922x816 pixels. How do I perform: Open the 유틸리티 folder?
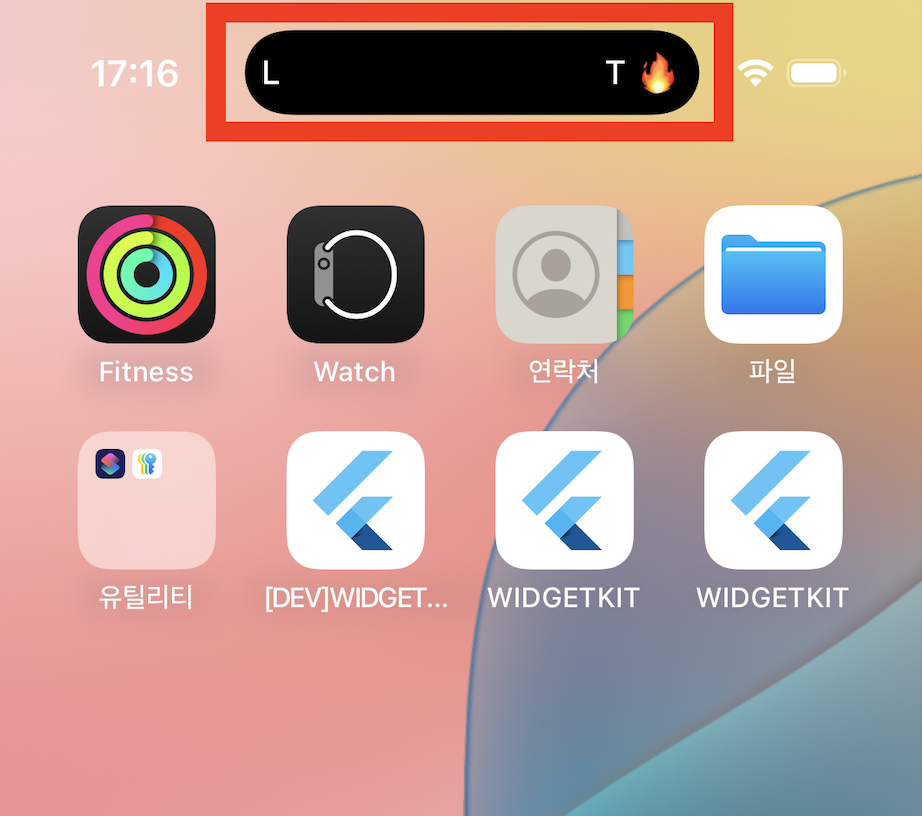(146, 500)
